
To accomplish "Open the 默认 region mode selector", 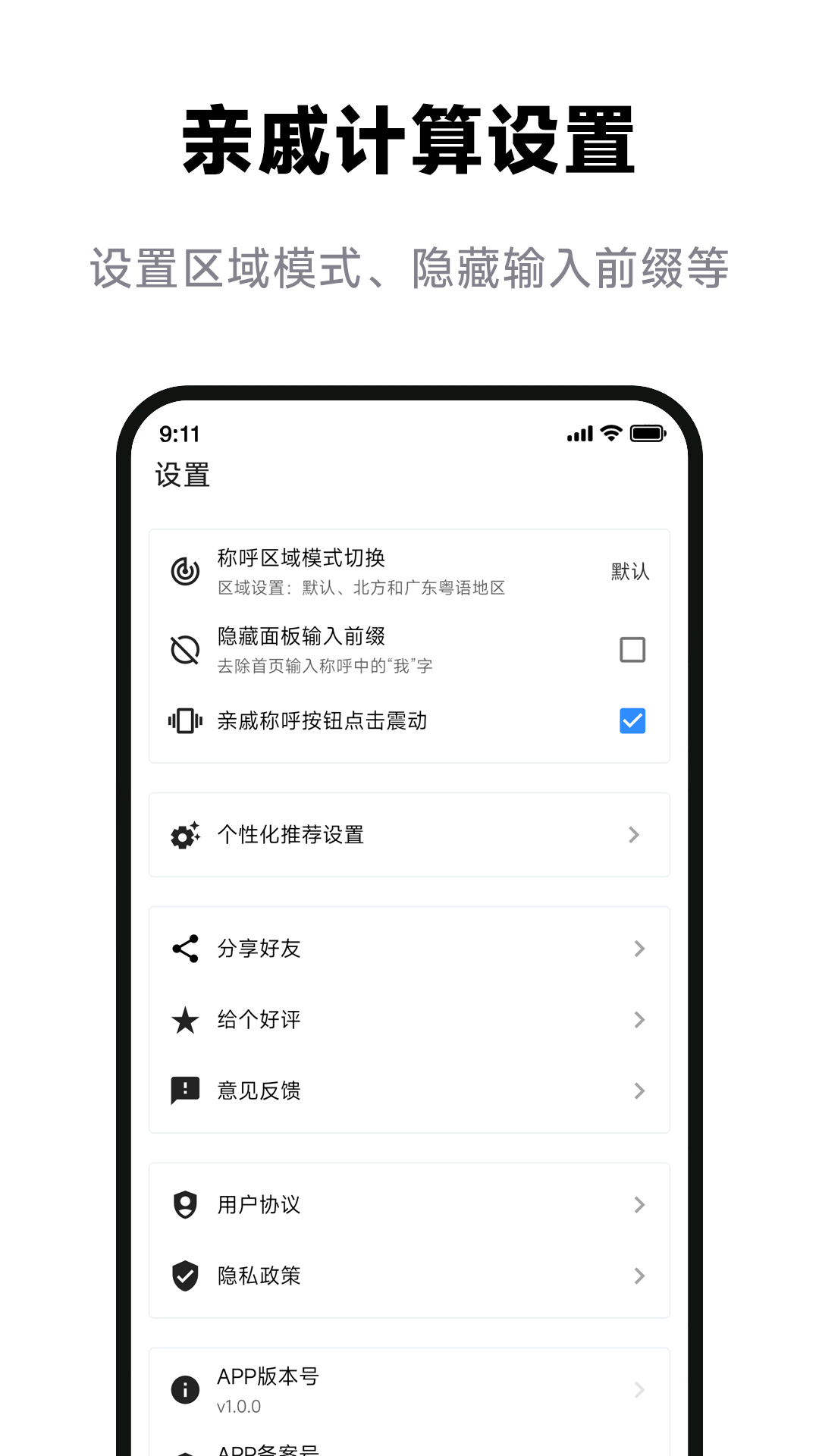I will [x=630, y=571].
